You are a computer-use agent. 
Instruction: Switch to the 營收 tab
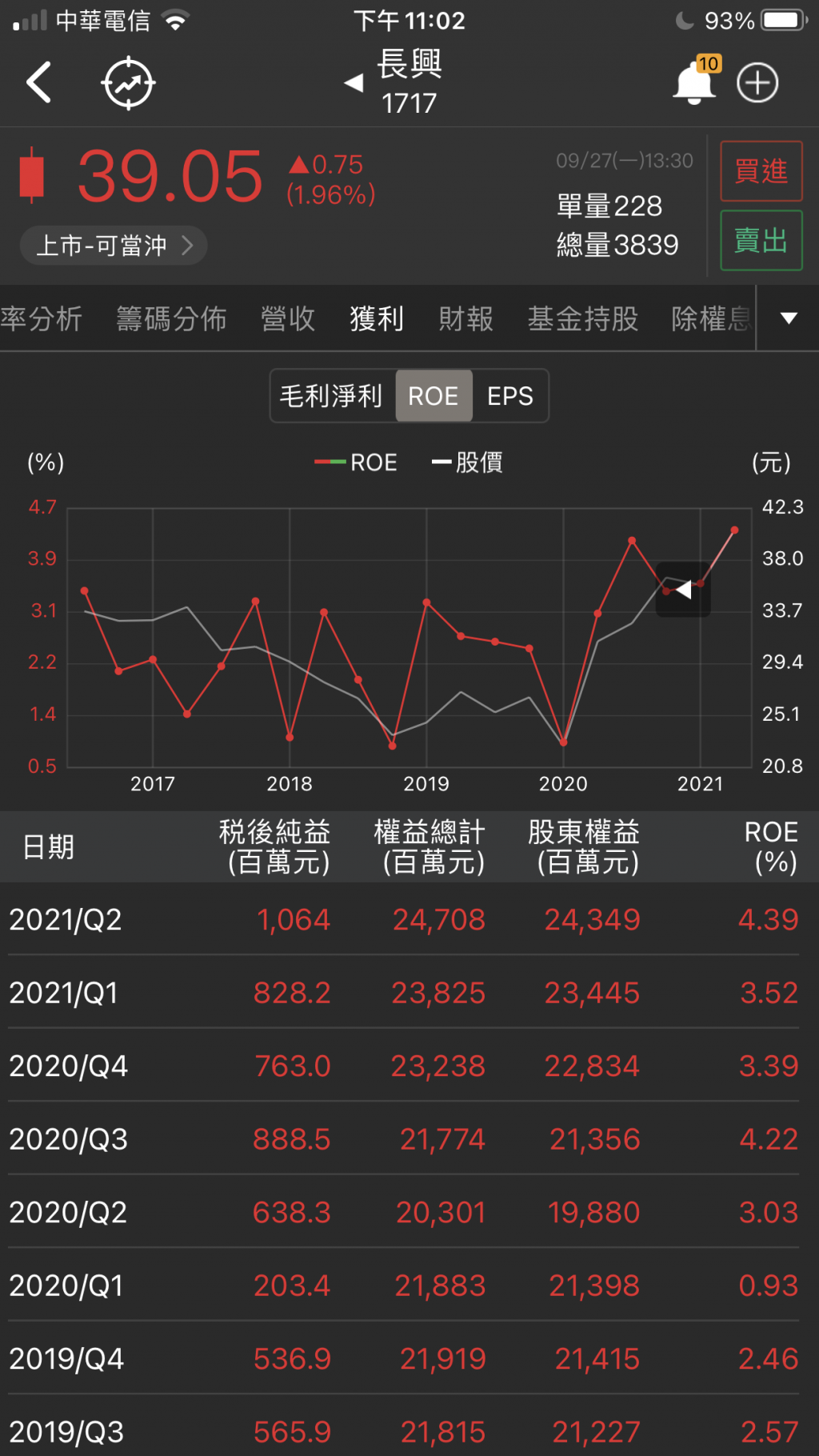(x=288, y=319)
